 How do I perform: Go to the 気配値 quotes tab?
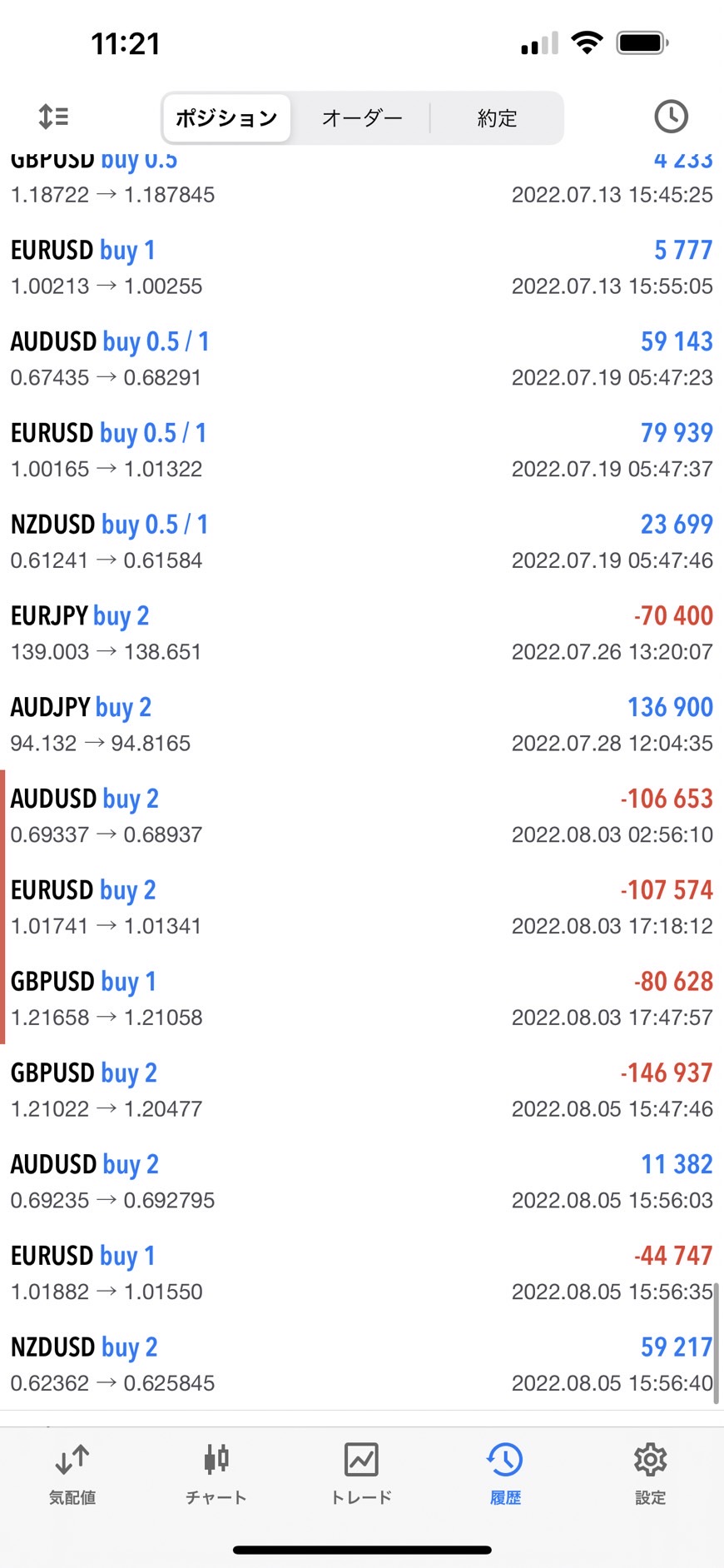coord(72,1475)
